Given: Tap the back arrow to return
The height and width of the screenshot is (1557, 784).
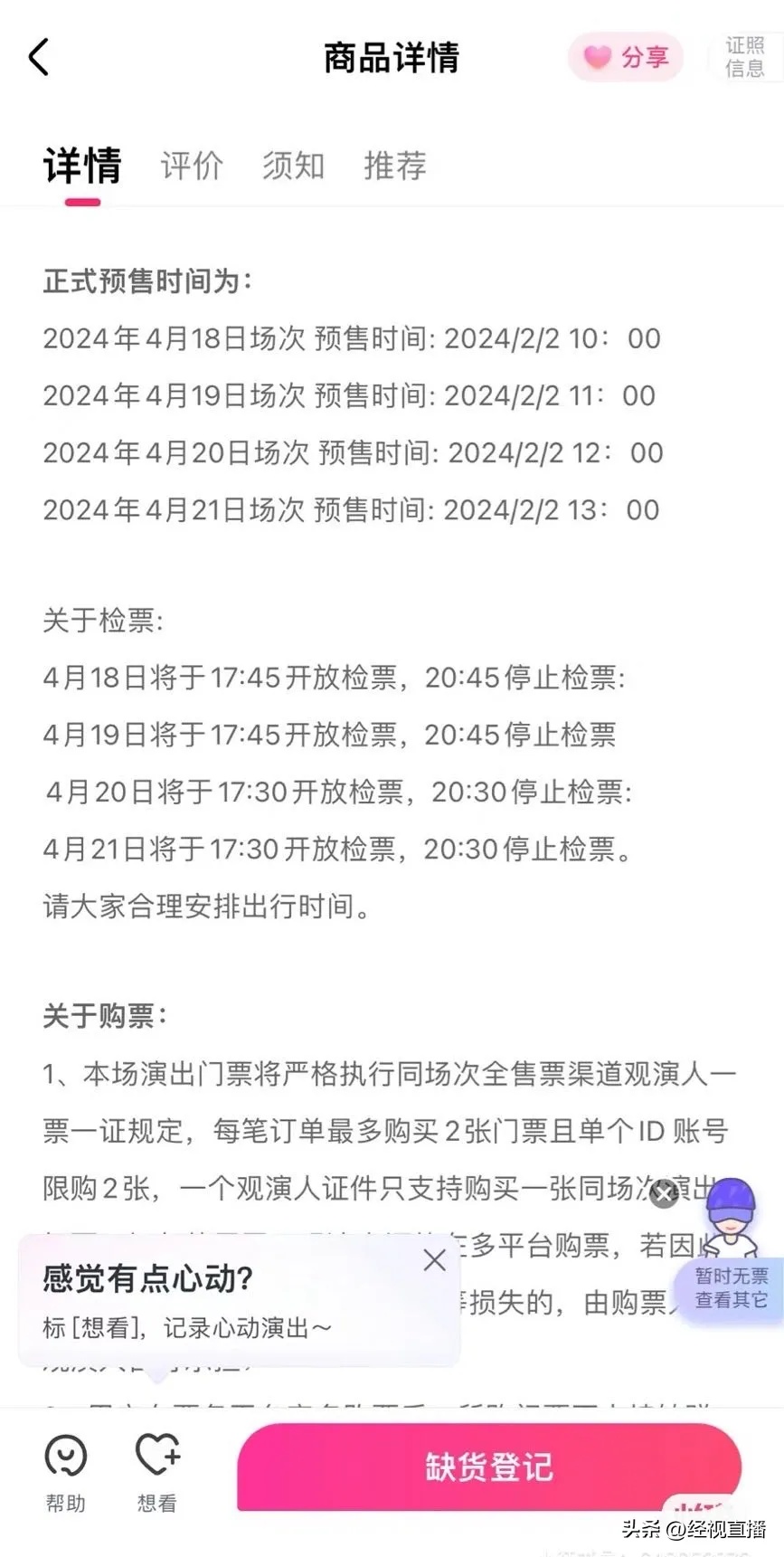Looking at the screenshot, I should click(x=38, y=56).
